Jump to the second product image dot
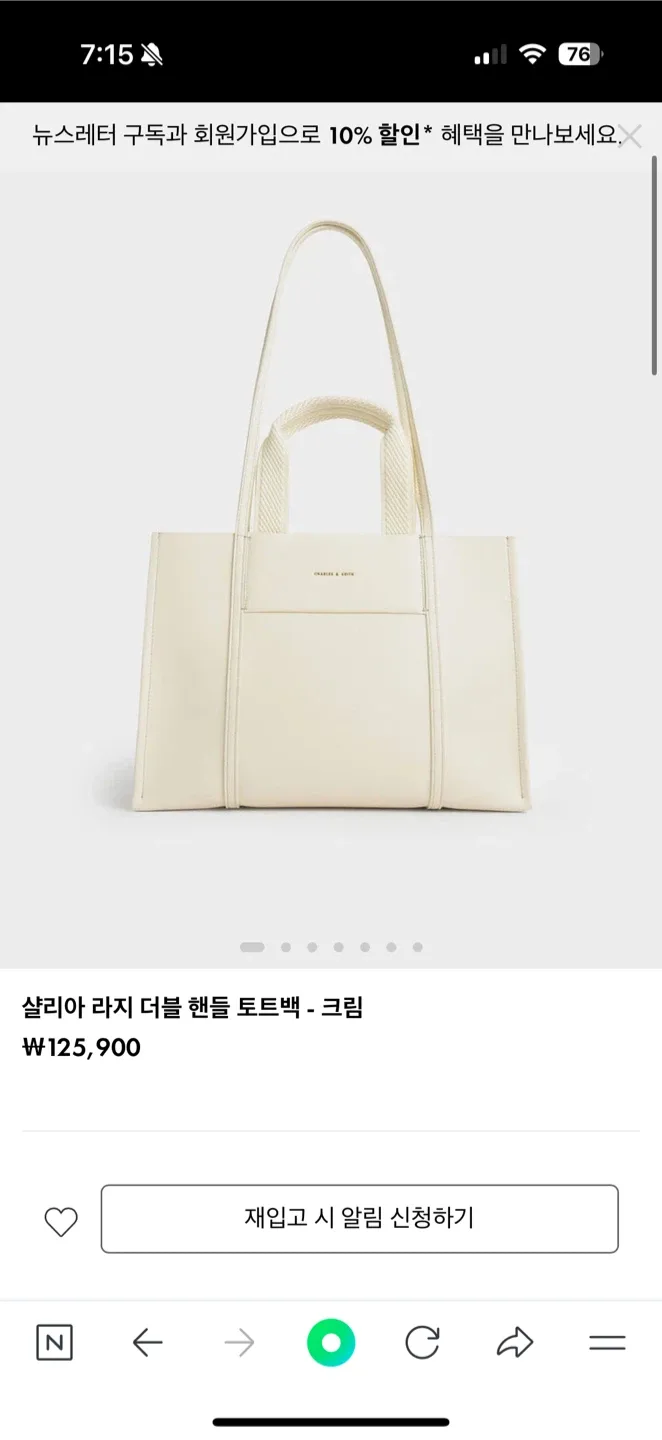 coord(286,947)
